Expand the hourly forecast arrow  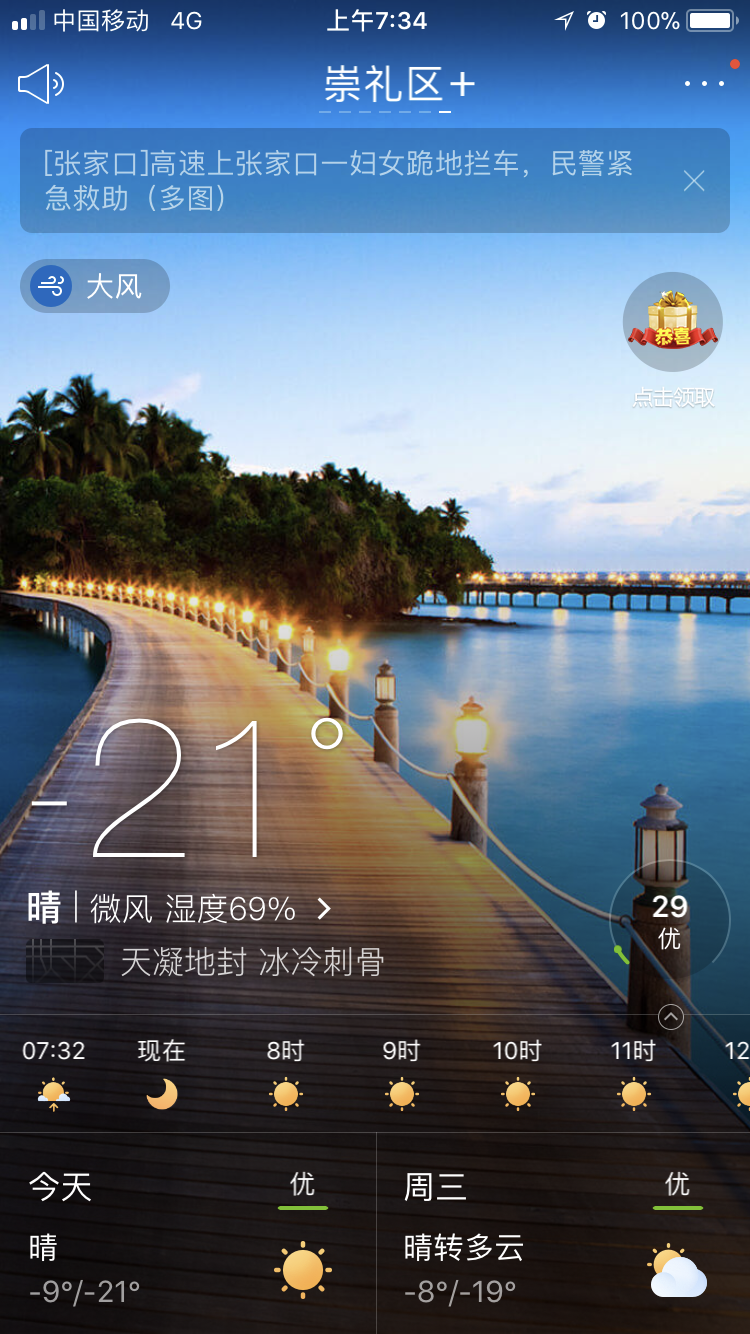(671, 1017)
